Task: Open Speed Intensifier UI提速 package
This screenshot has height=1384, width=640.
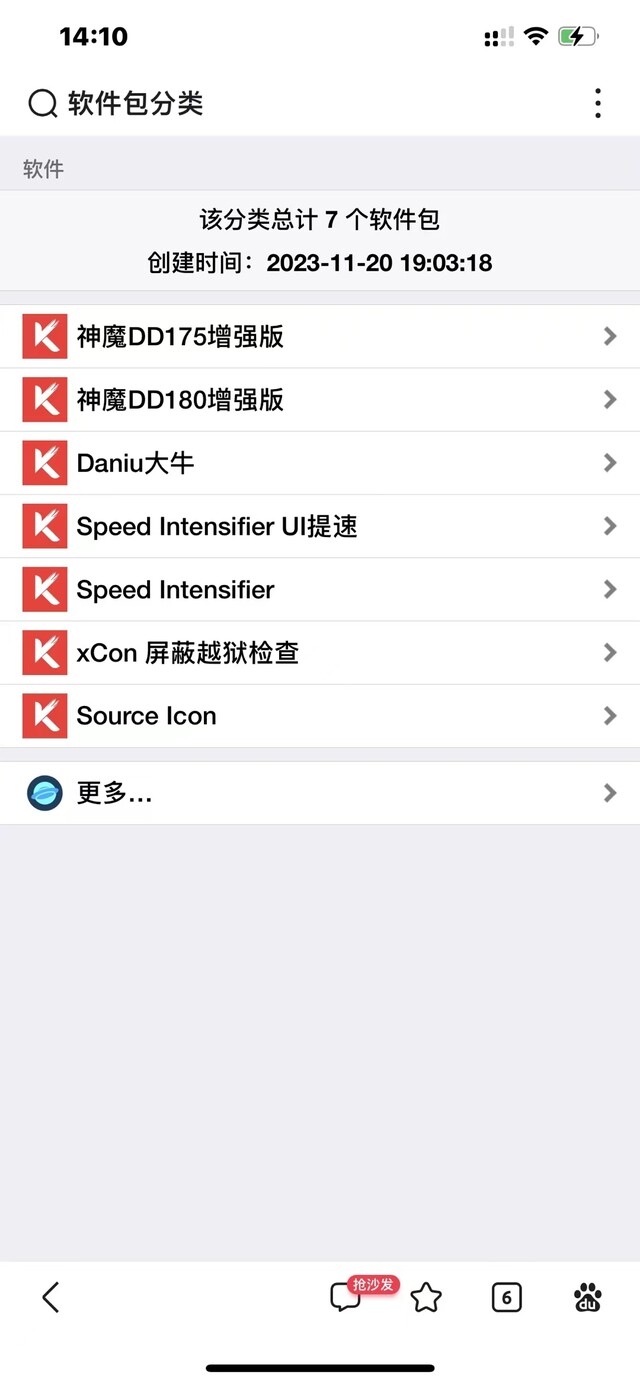Action: pyautogui.click(x=320, y=526)
